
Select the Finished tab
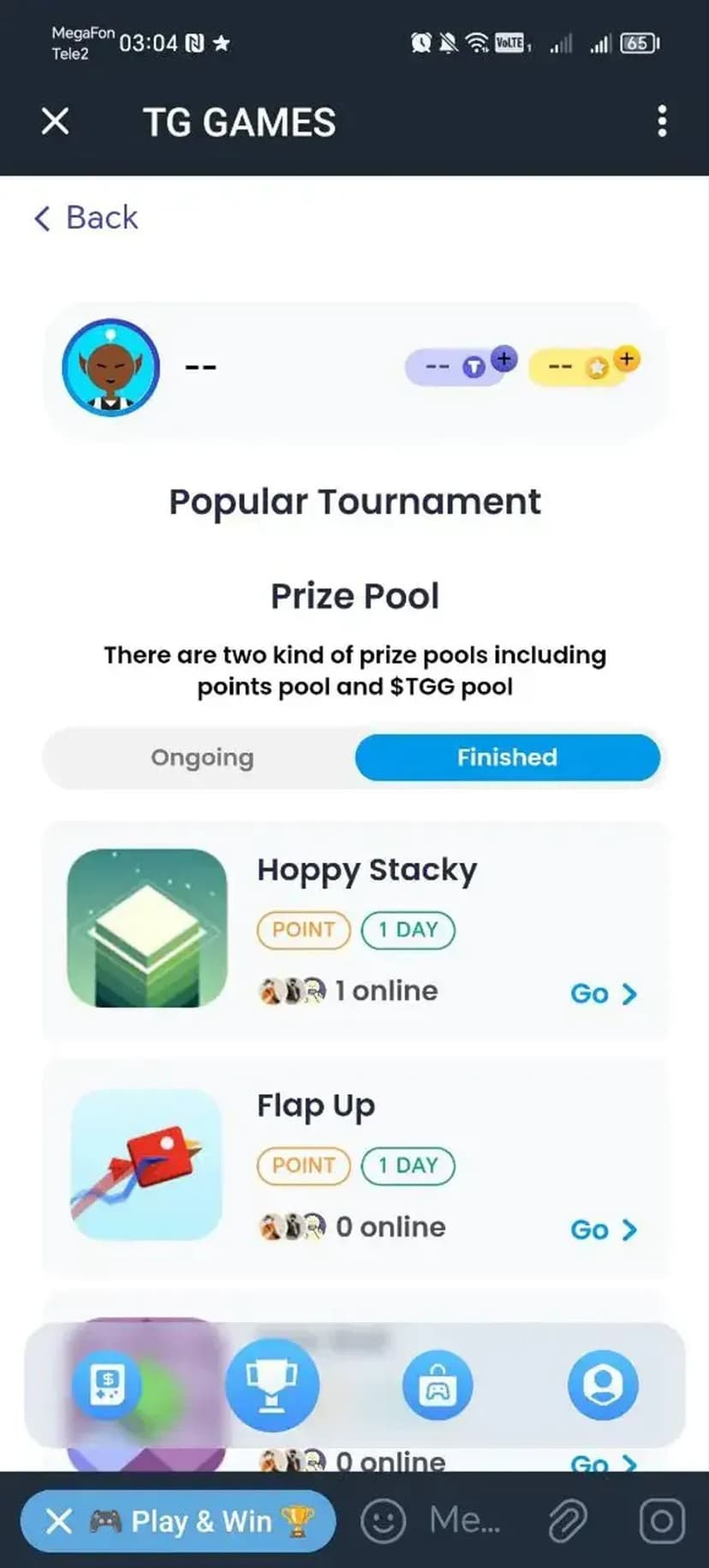tap(507, 757)
